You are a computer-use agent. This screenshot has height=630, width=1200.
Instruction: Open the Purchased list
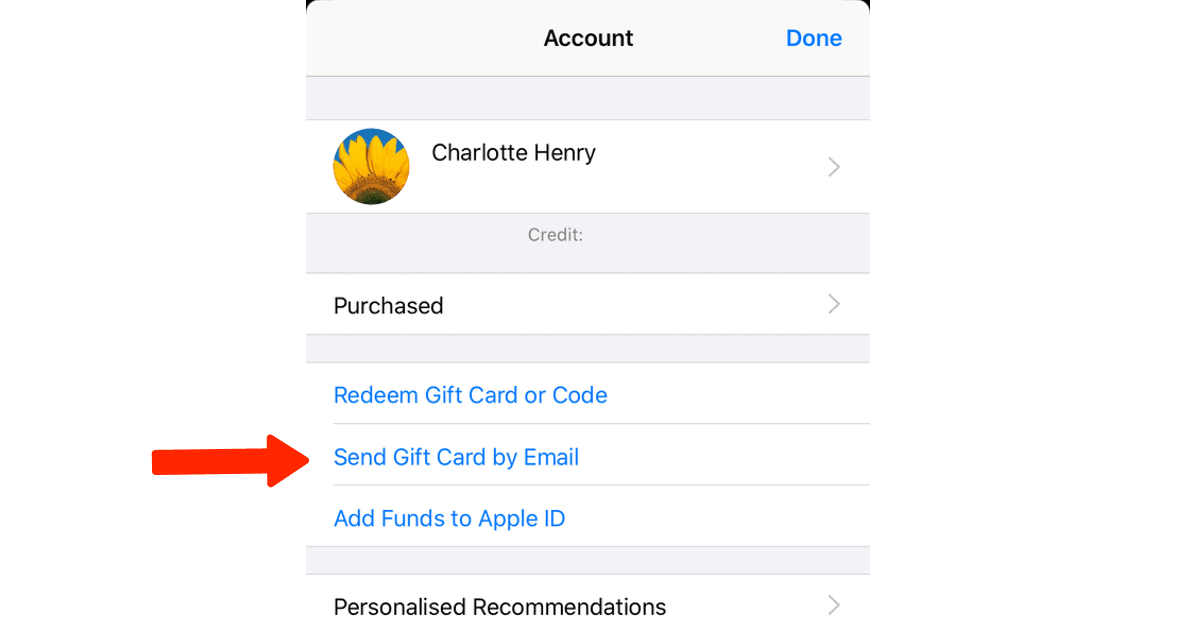587,305
